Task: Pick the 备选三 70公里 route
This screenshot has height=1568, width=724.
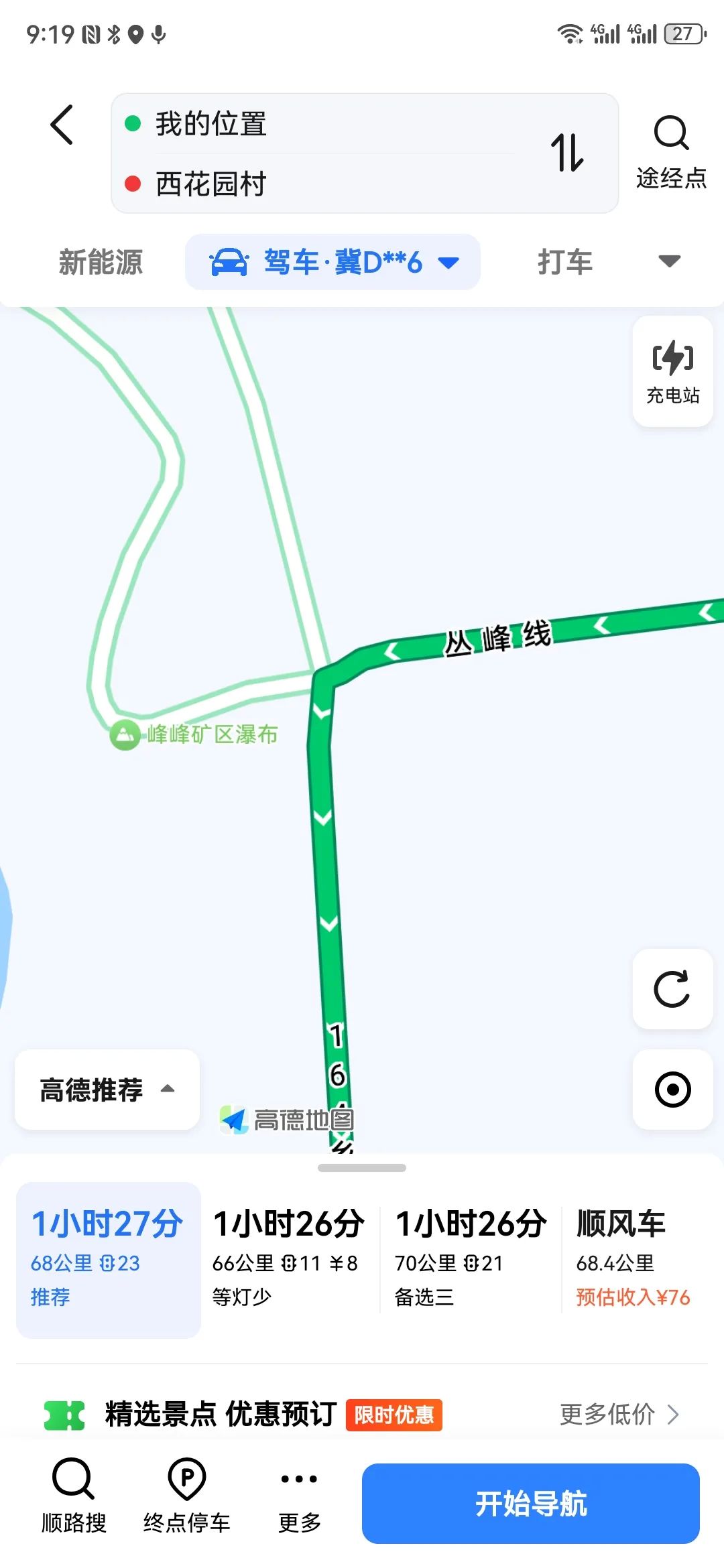Action: [469, 1260]
